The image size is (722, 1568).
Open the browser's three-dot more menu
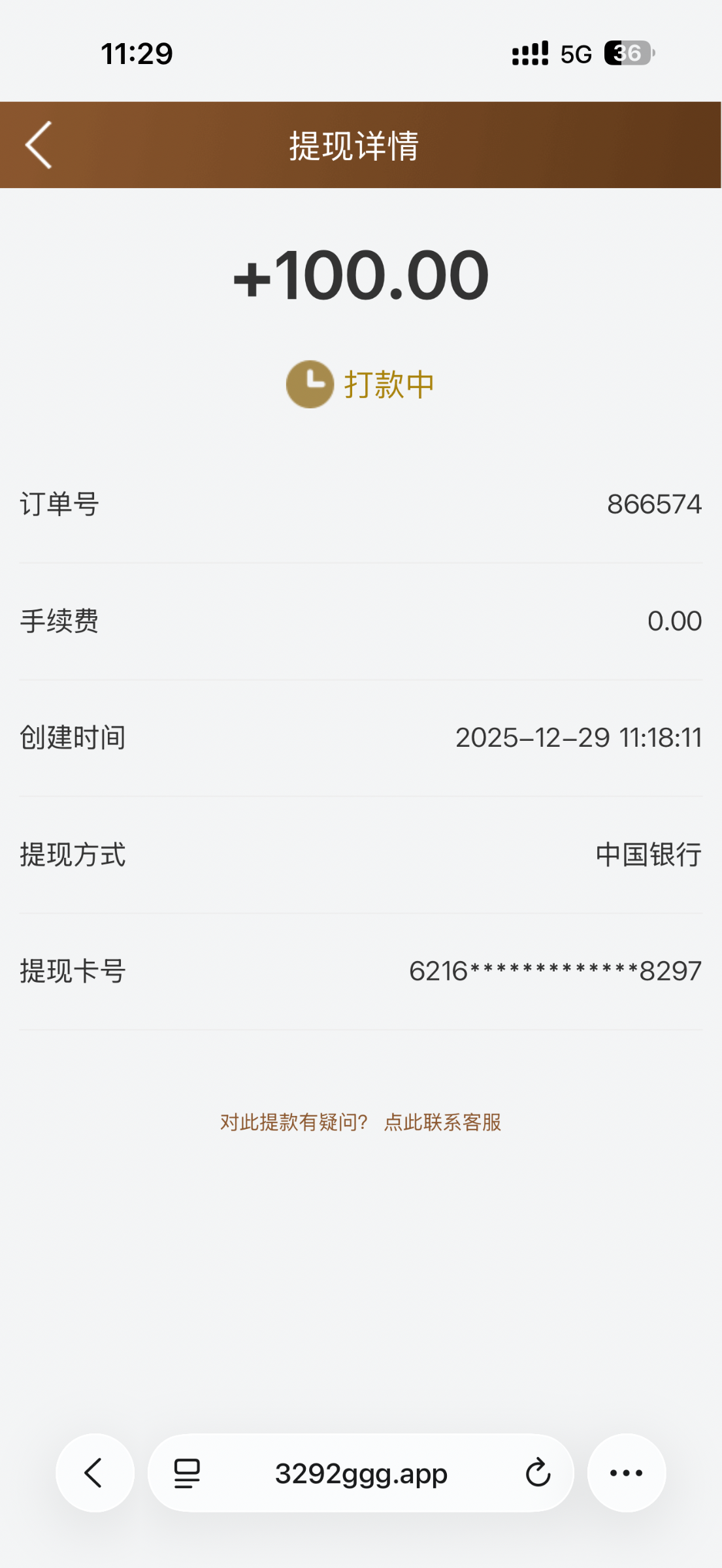[x=626, y=1473]
